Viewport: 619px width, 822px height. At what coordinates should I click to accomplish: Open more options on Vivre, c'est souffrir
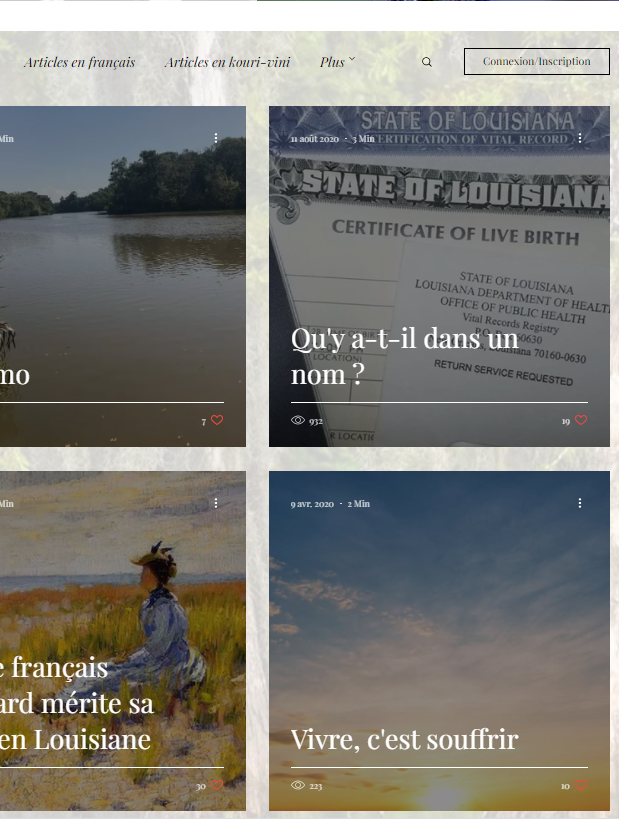[x=580, y=503]
